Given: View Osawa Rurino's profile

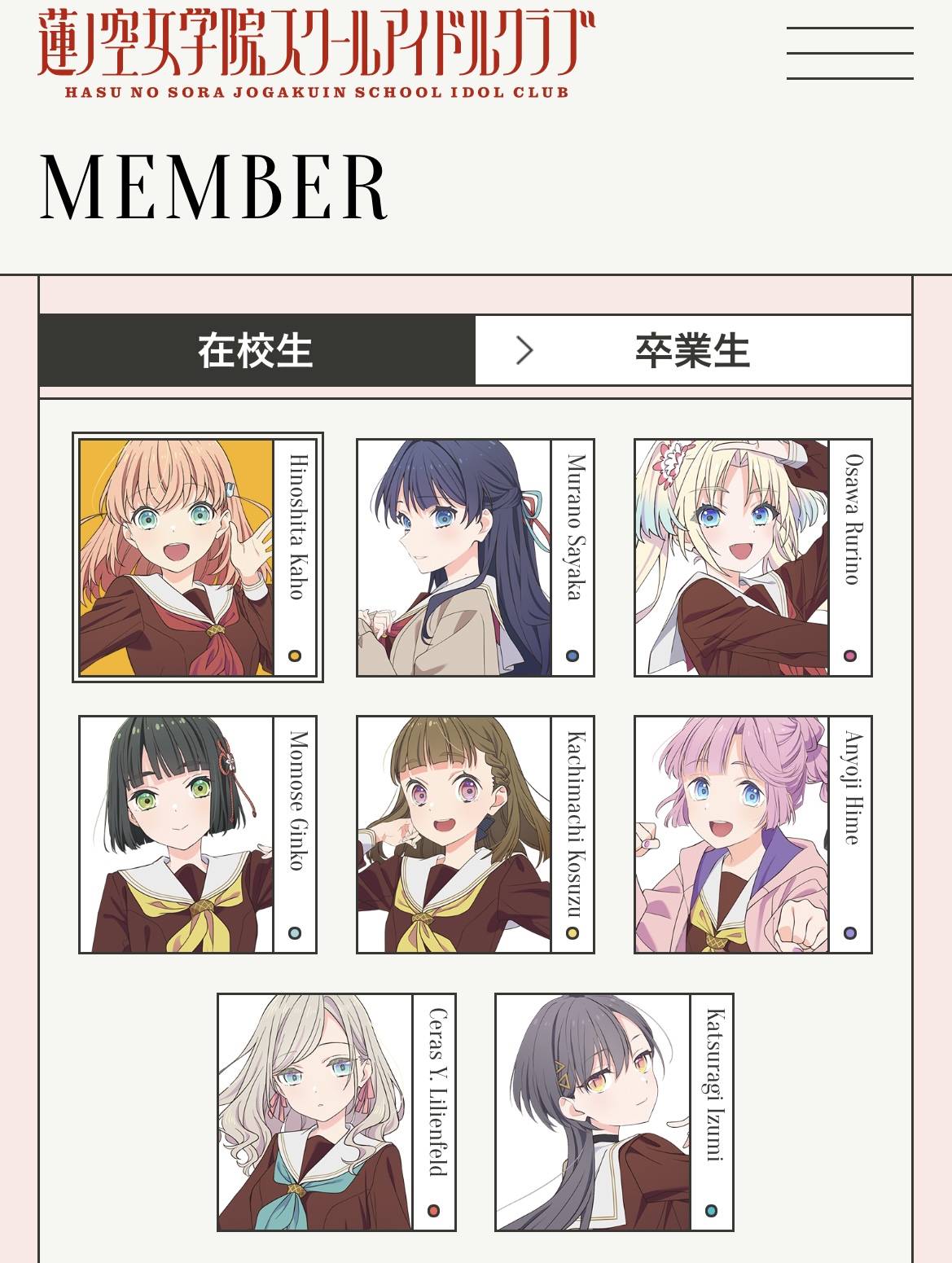Looking at the screenshot, I should point(753,558).
